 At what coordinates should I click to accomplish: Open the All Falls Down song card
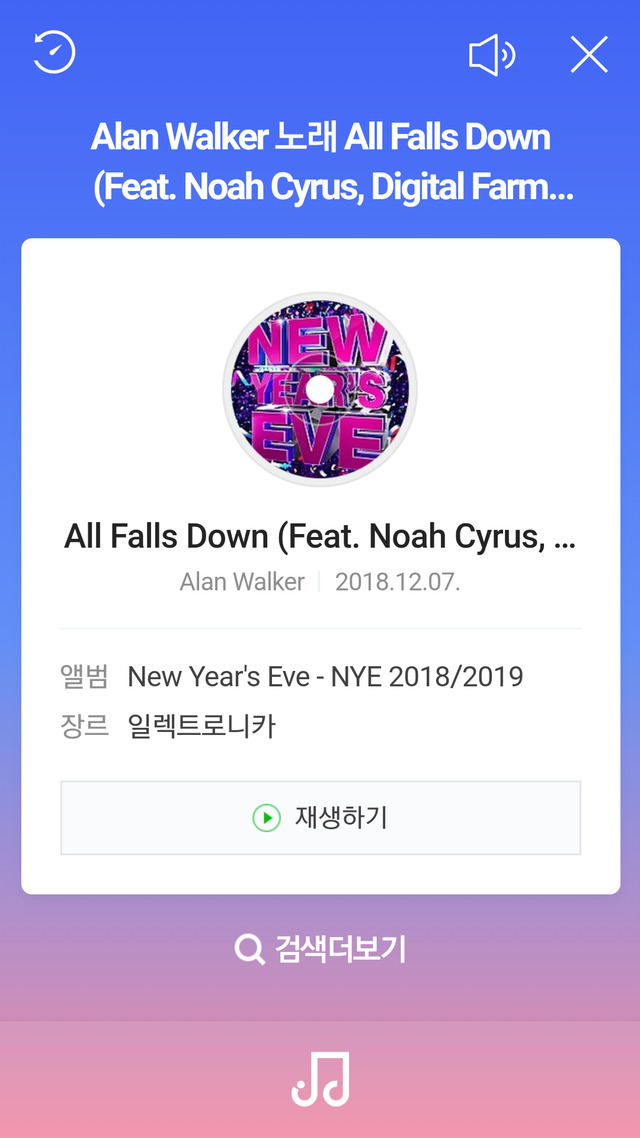click(320, 537)
